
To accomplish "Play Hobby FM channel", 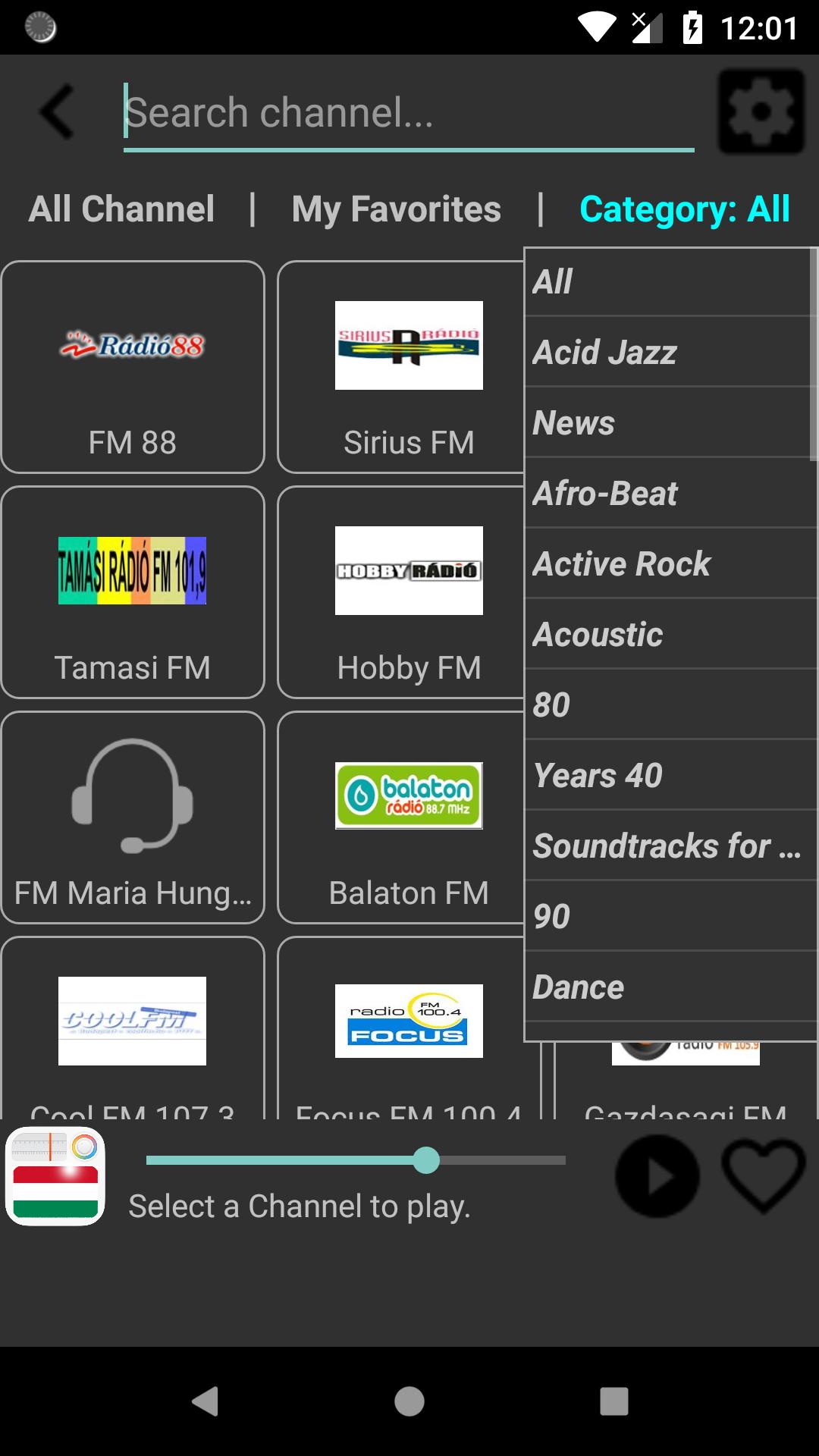I will [402, 592].
